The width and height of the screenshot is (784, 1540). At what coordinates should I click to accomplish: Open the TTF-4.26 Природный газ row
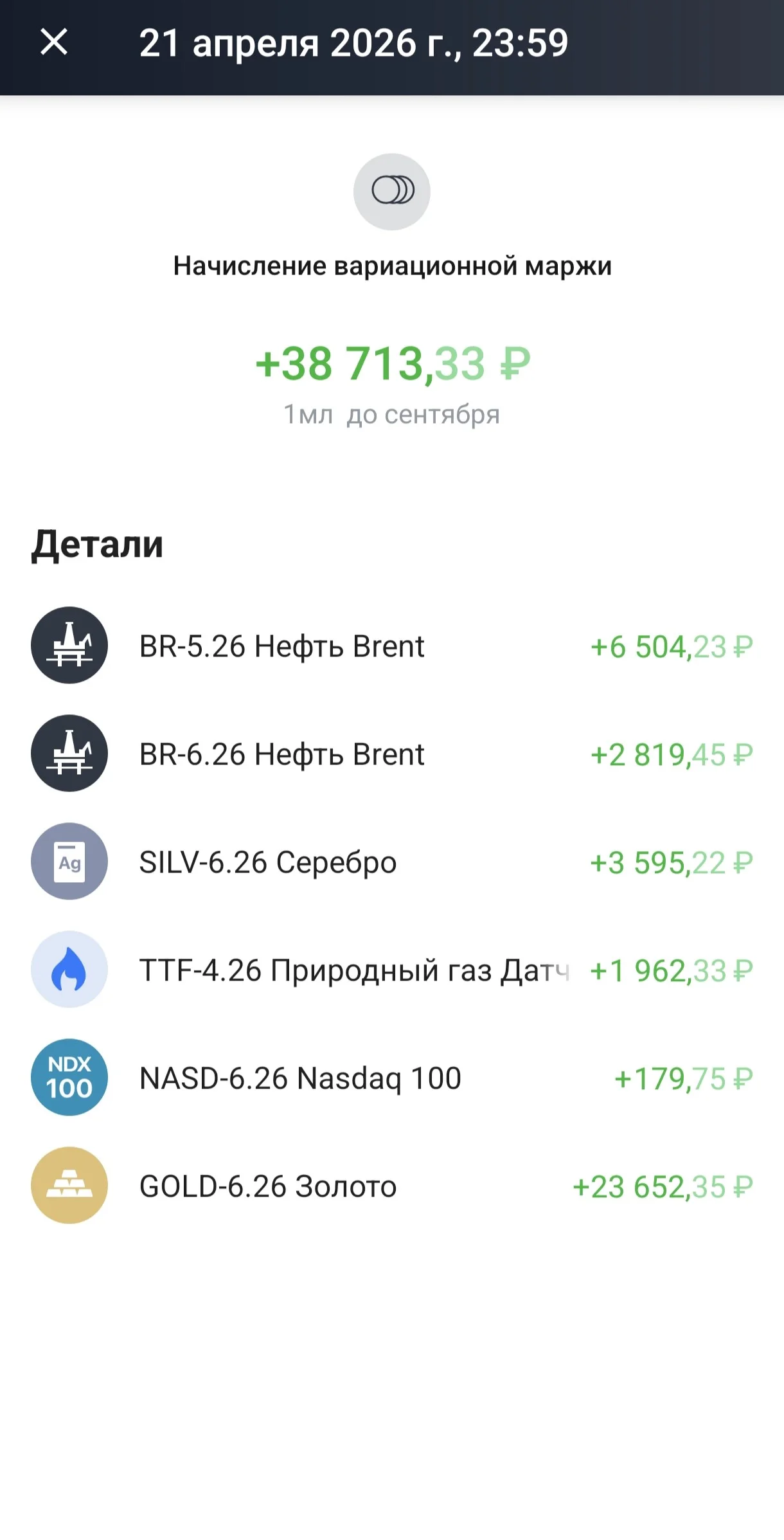tap(392, 970)
